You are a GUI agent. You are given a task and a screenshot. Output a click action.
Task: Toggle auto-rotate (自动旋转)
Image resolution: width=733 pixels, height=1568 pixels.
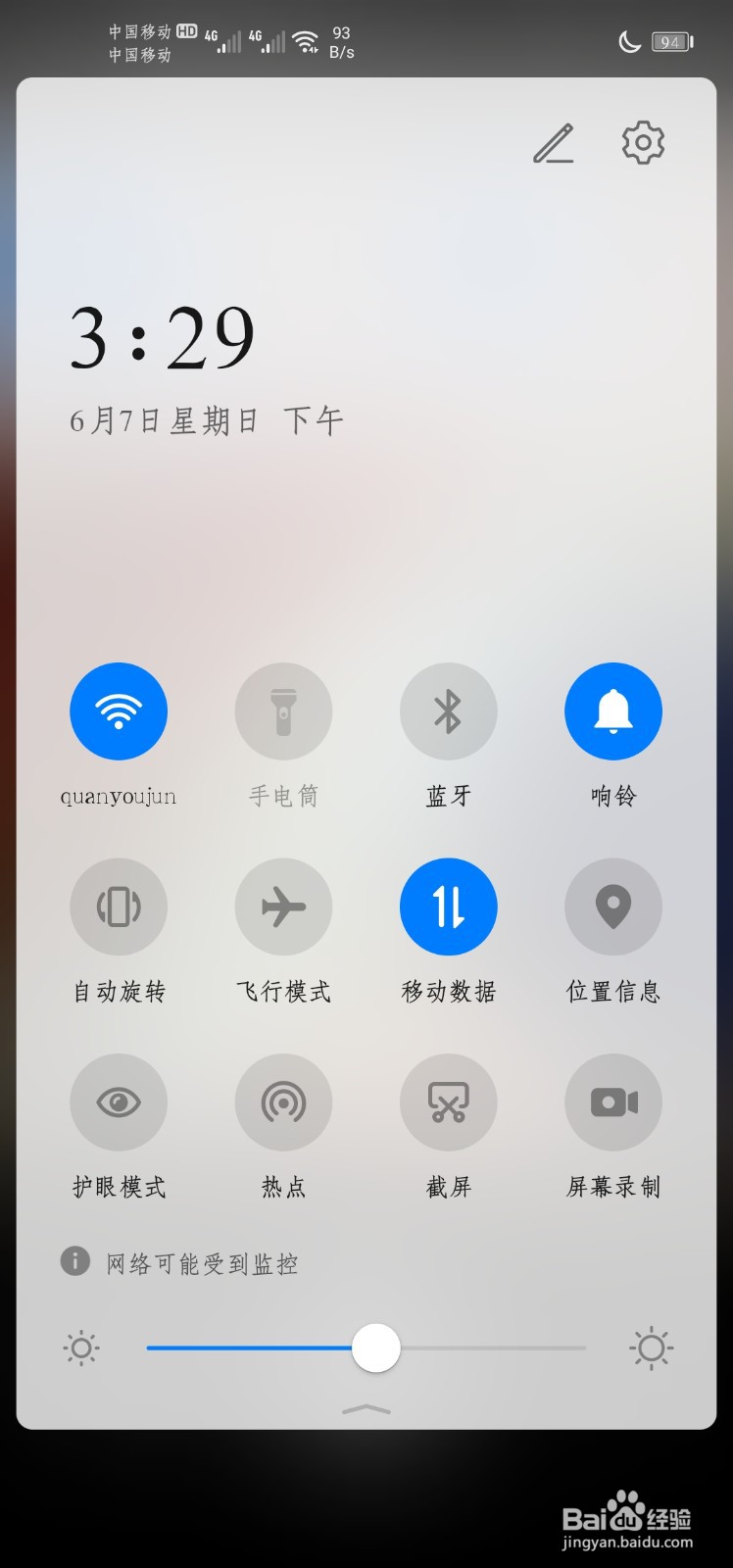[119, 906]
